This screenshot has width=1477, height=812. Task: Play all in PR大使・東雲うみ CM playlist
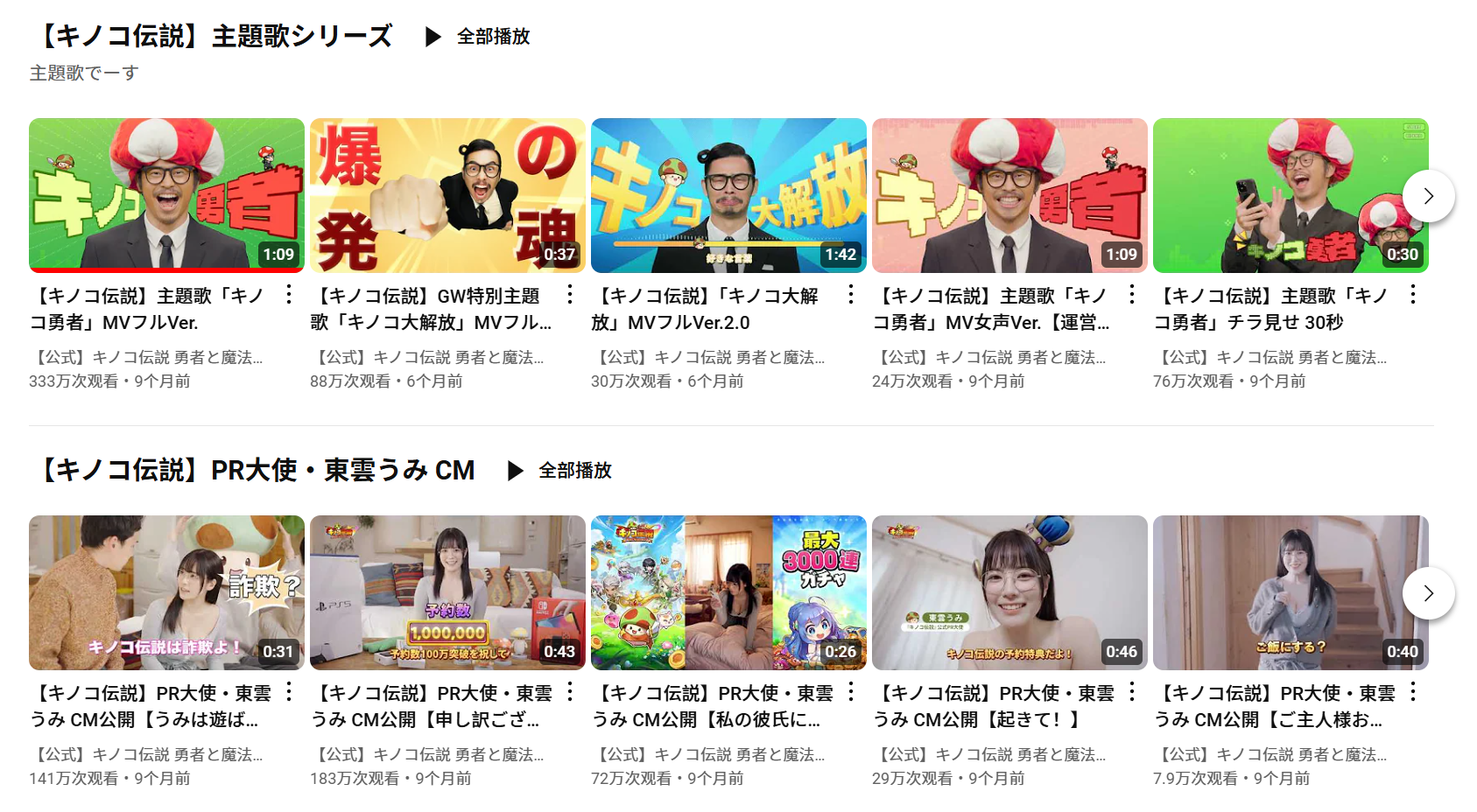[x=559, y=471]
